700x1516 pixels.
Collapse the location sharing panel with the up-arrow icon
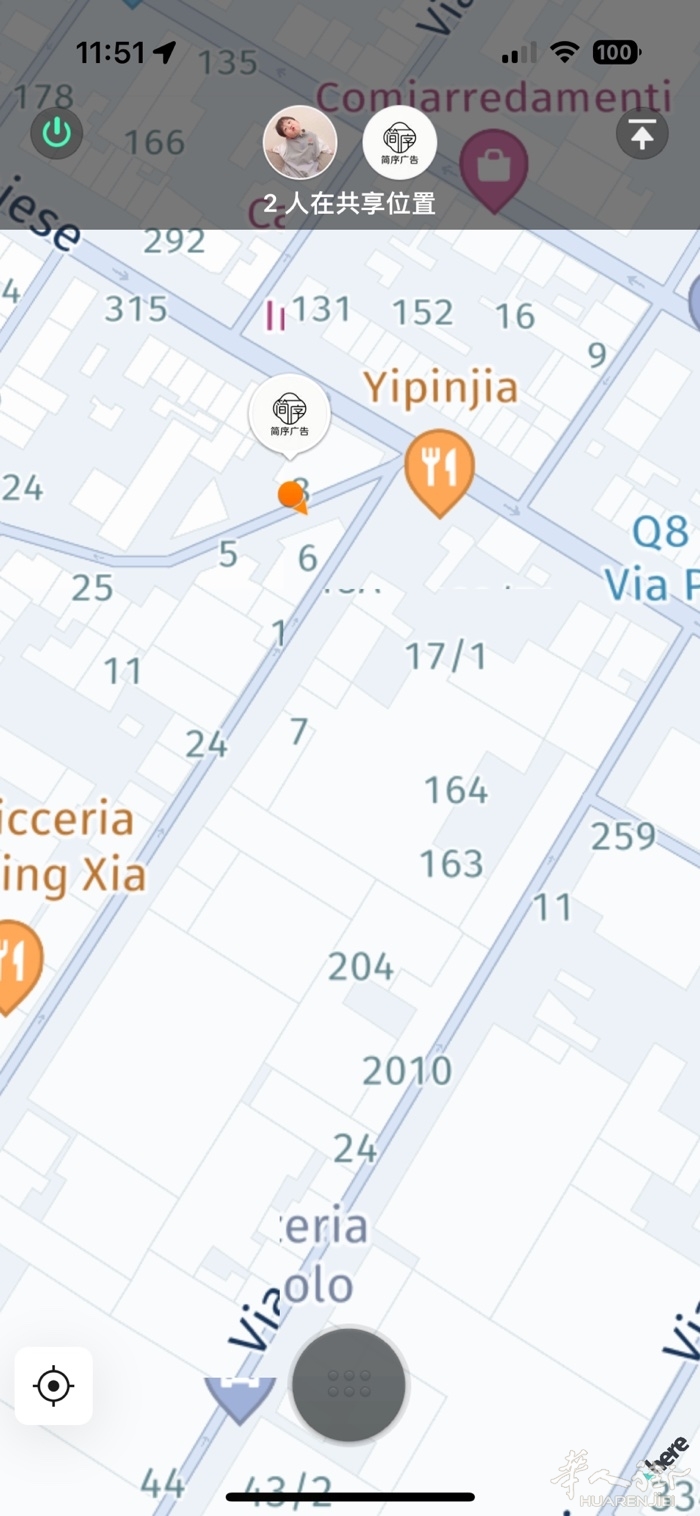pyautogui.click(x=641, y=133)
